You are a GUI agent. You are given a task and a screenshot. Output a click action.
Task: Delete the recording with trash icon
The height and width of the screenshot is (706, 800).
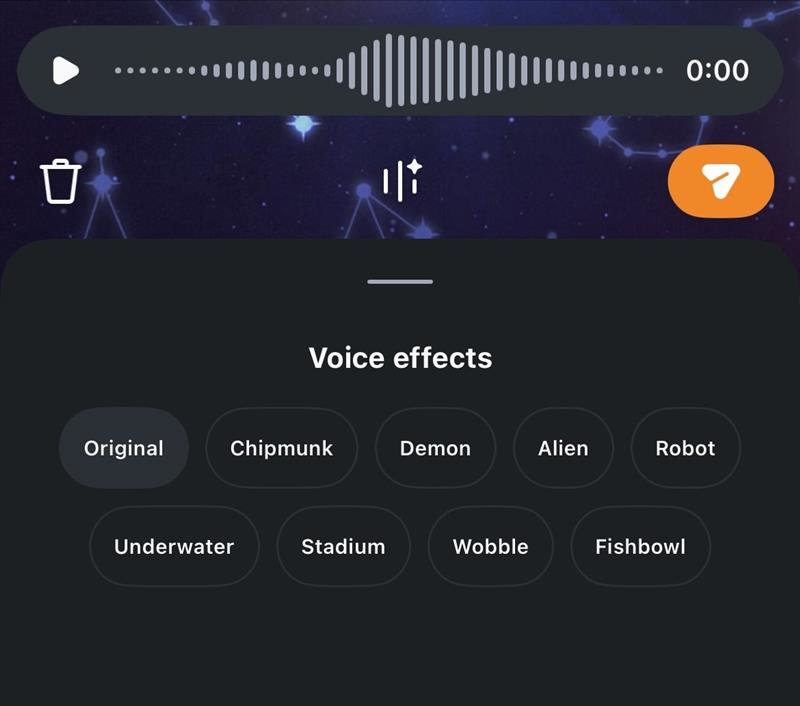(x=60, y=181)
